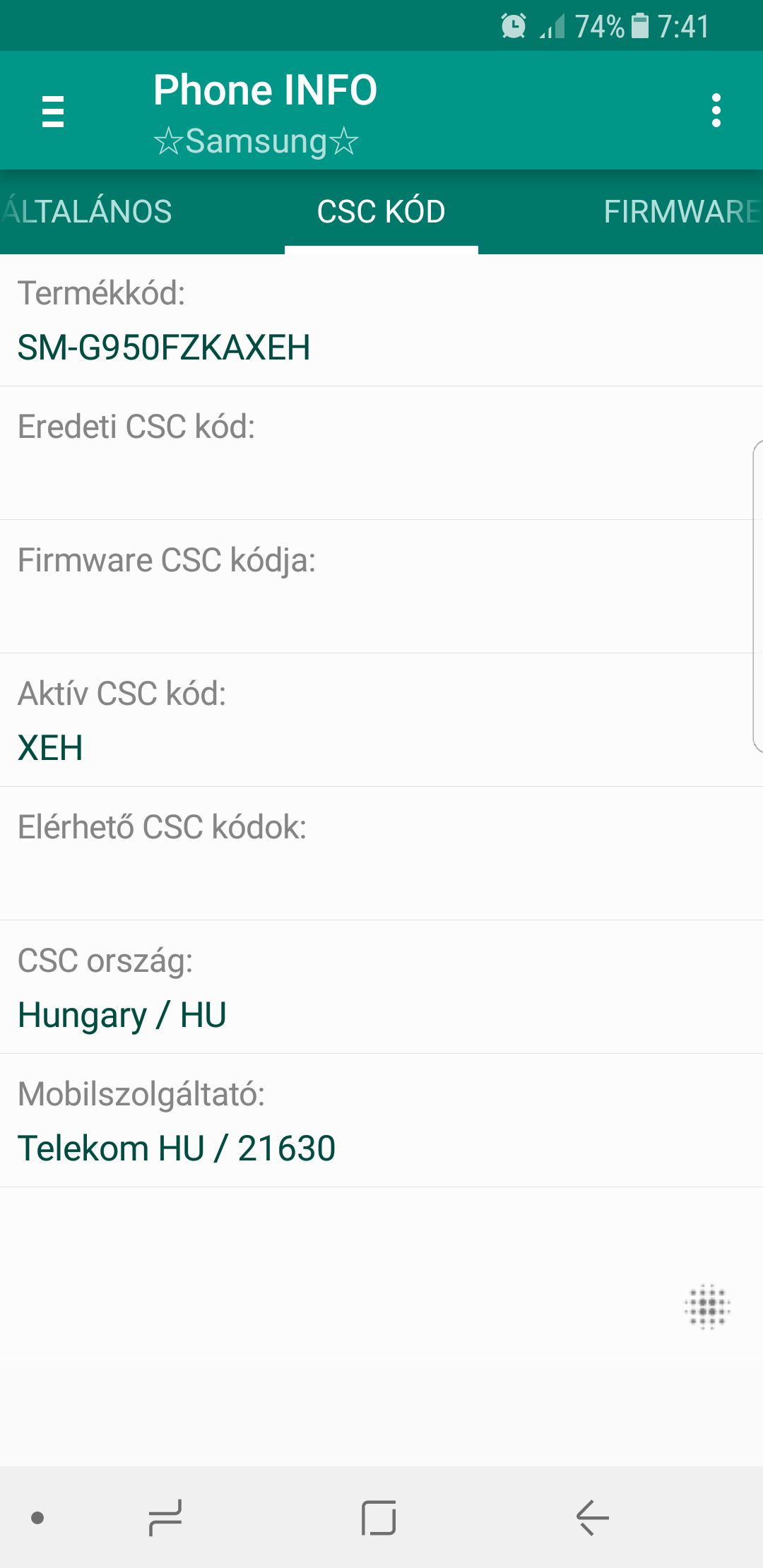Open the hamburger drawer menu
This screenshot has height=1568, width=763.
point(53,112)
